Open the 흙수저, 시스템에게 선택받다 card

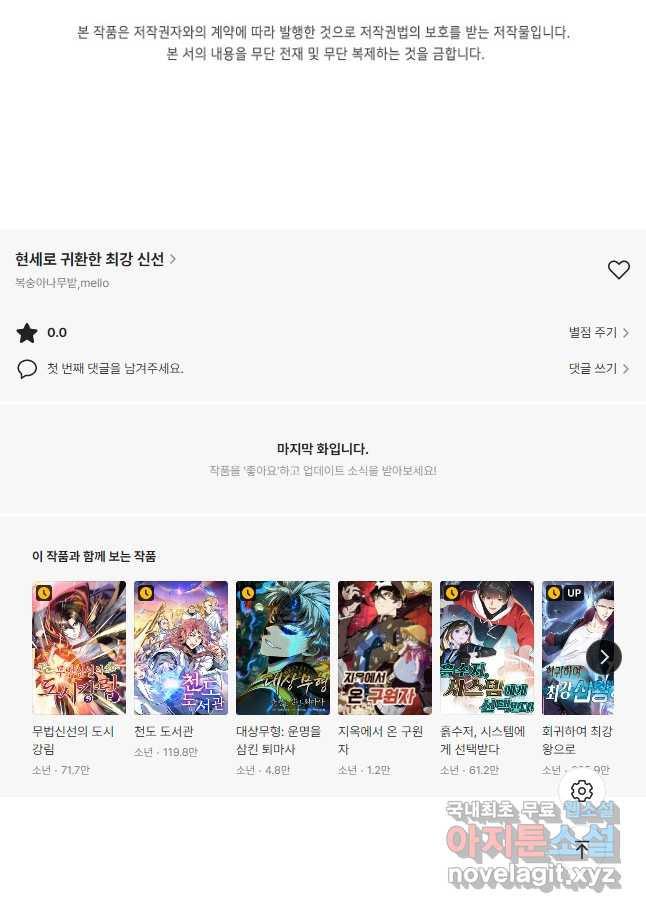pyautogui.click(x=487, y=648)
